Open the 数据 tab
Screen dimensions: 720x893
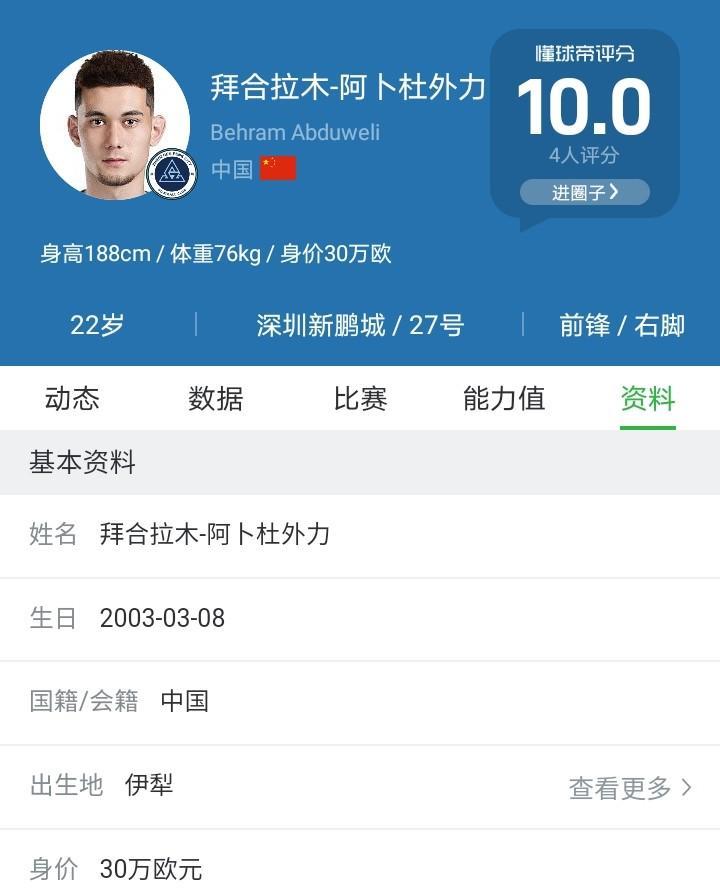pos(216,399)
